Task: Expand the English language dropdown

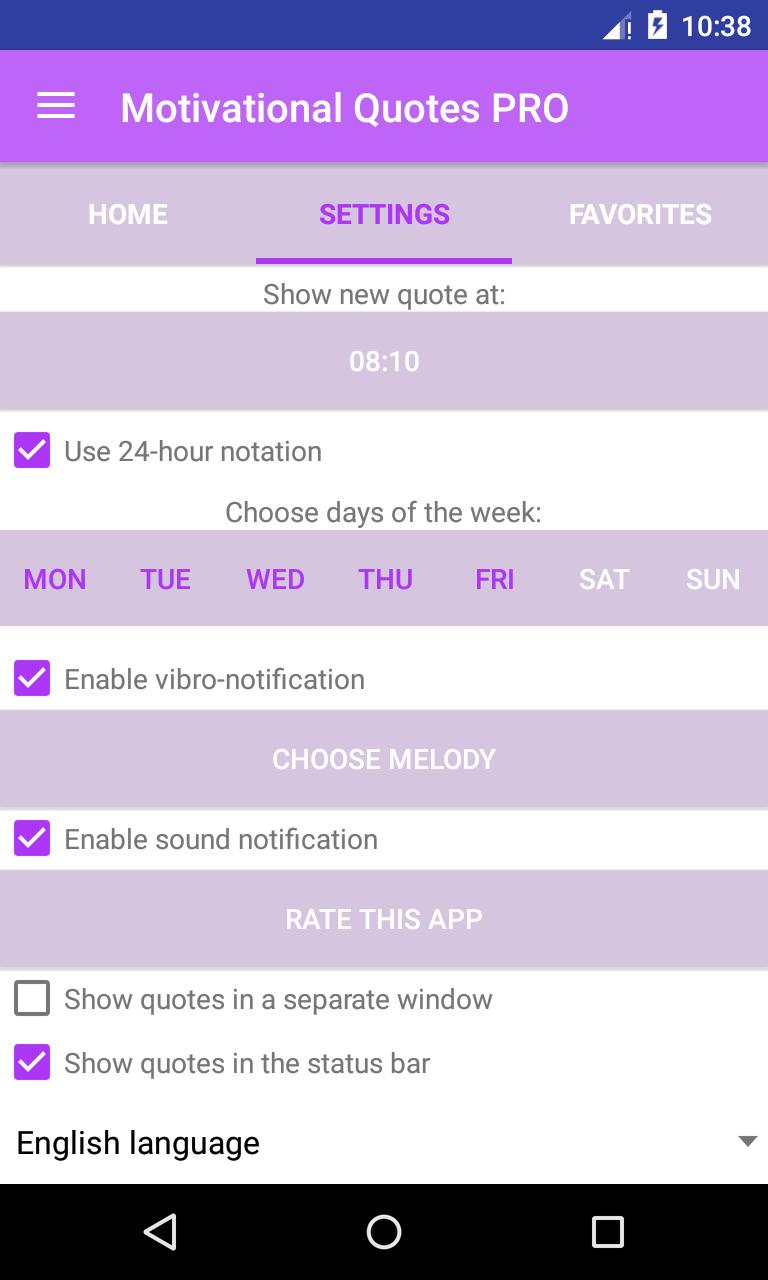Action: pos(384,1142)
